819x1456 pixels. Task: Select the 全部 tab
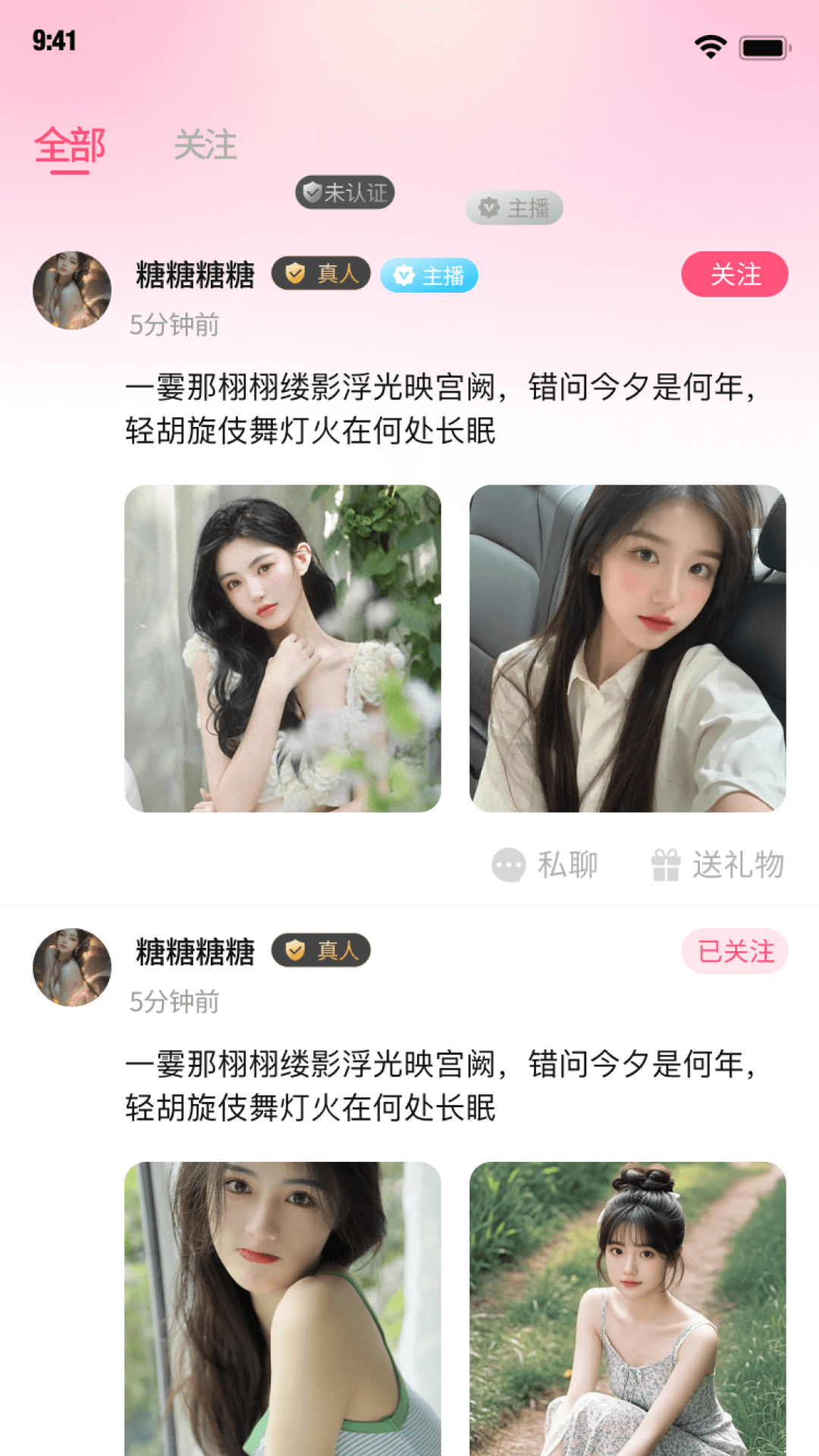pos(70,146)
